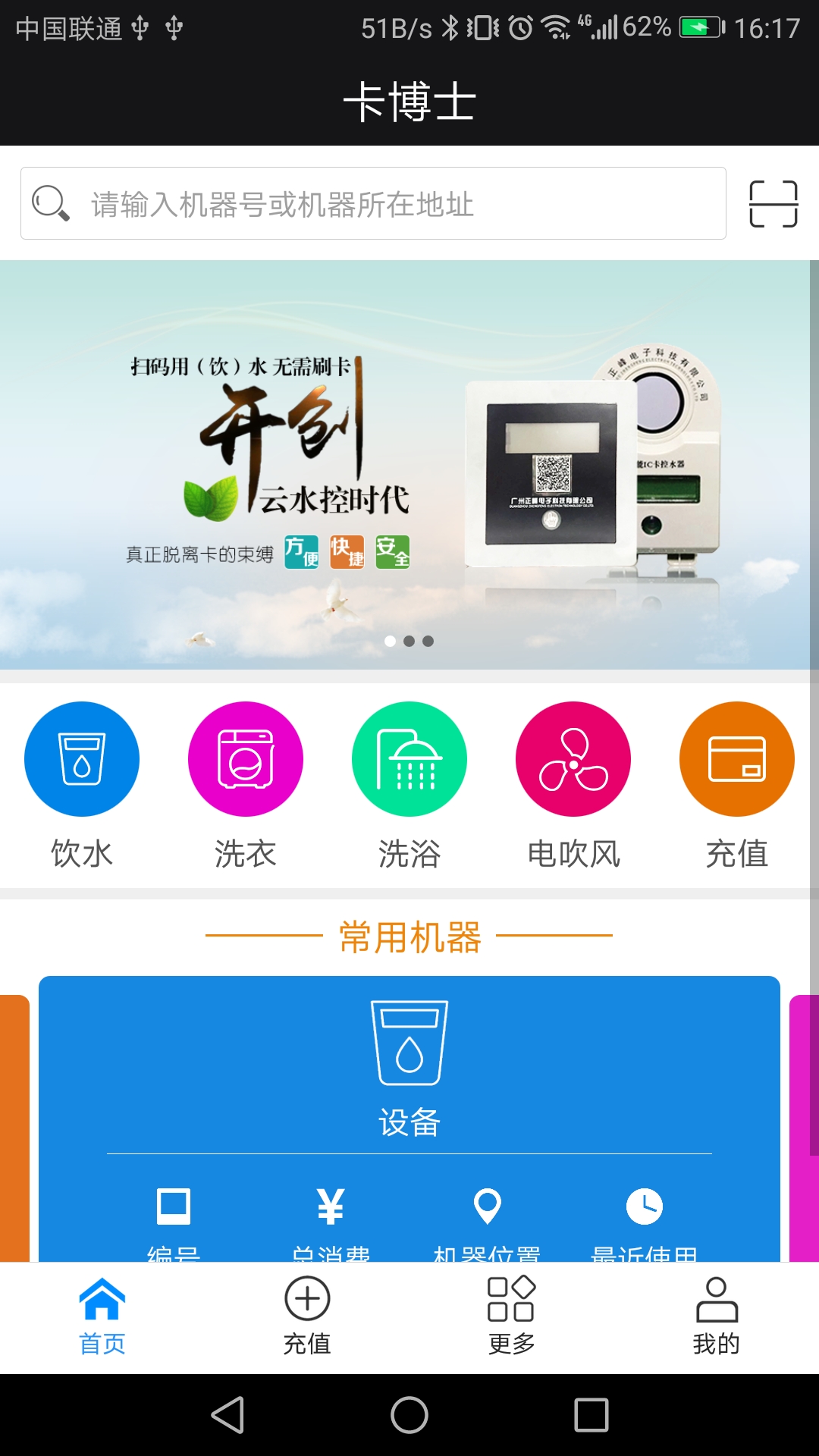Open the 充值 recharge card icon
The image size is (819, 1456).
tap(736, 758)
